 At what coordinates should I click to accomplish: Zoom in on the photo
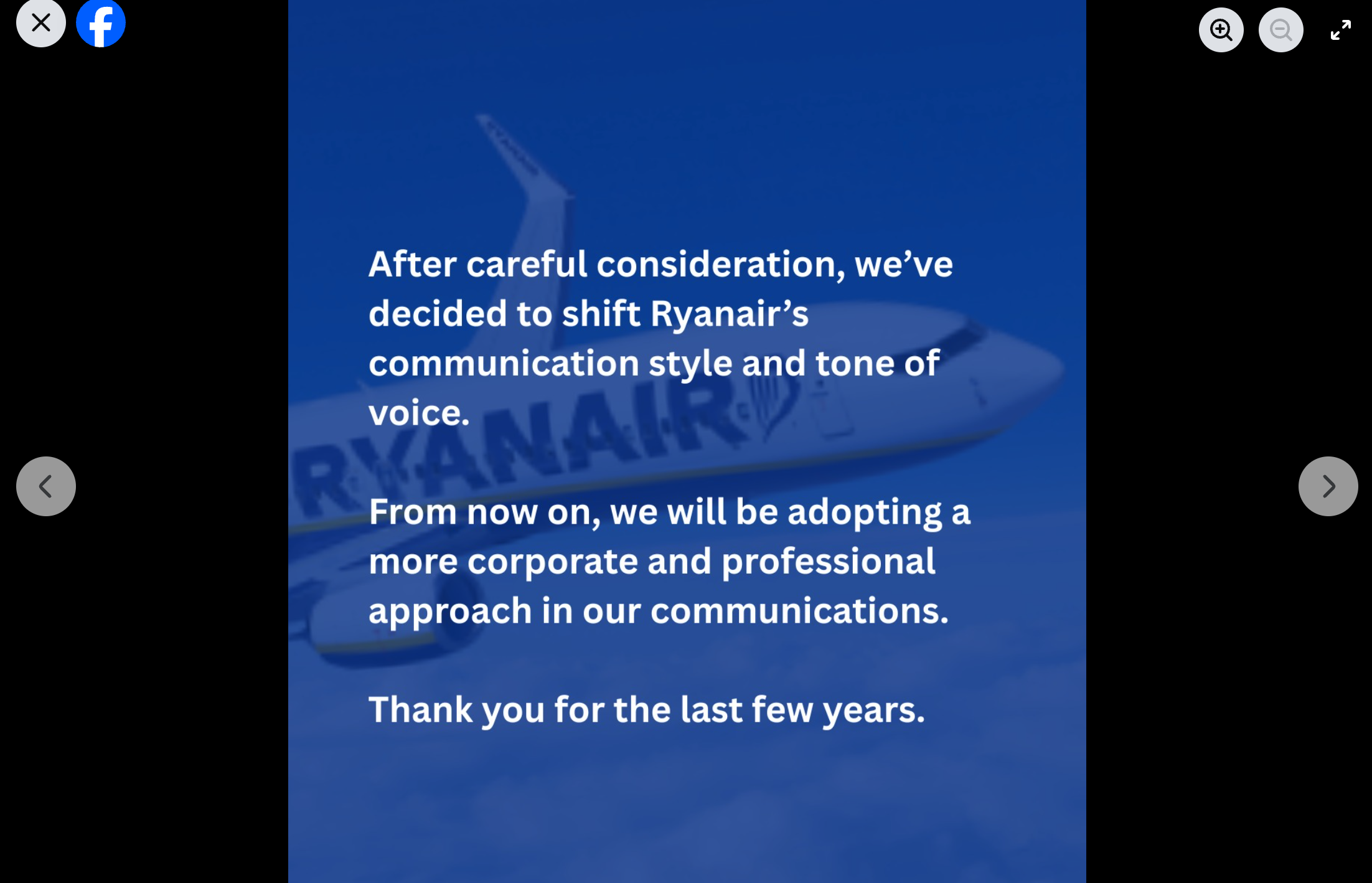point(1221,30)
